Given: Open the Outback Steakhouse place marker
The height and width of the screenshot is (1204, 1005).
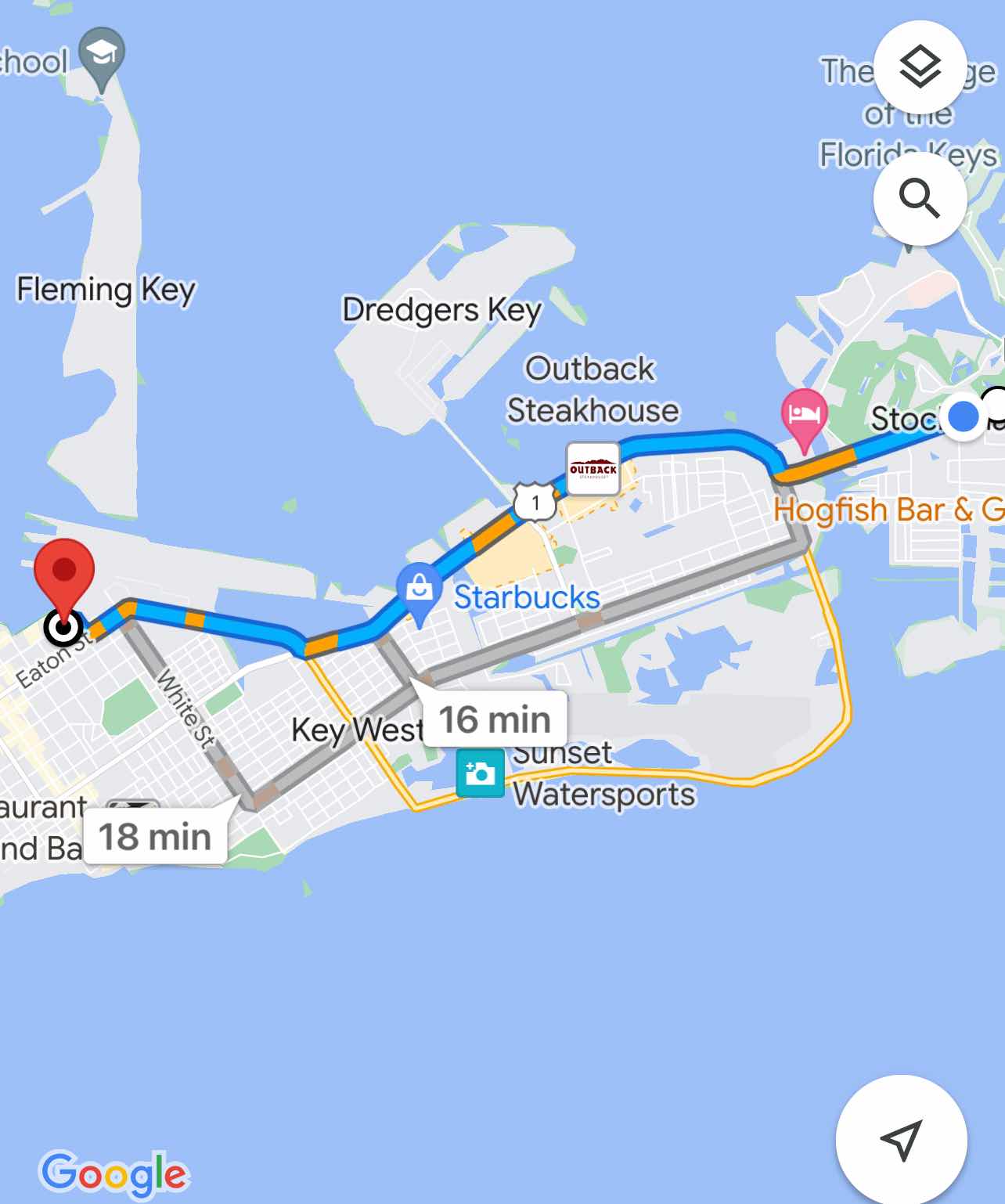Looking at the screenshot, I should click(x=593, y=469).
